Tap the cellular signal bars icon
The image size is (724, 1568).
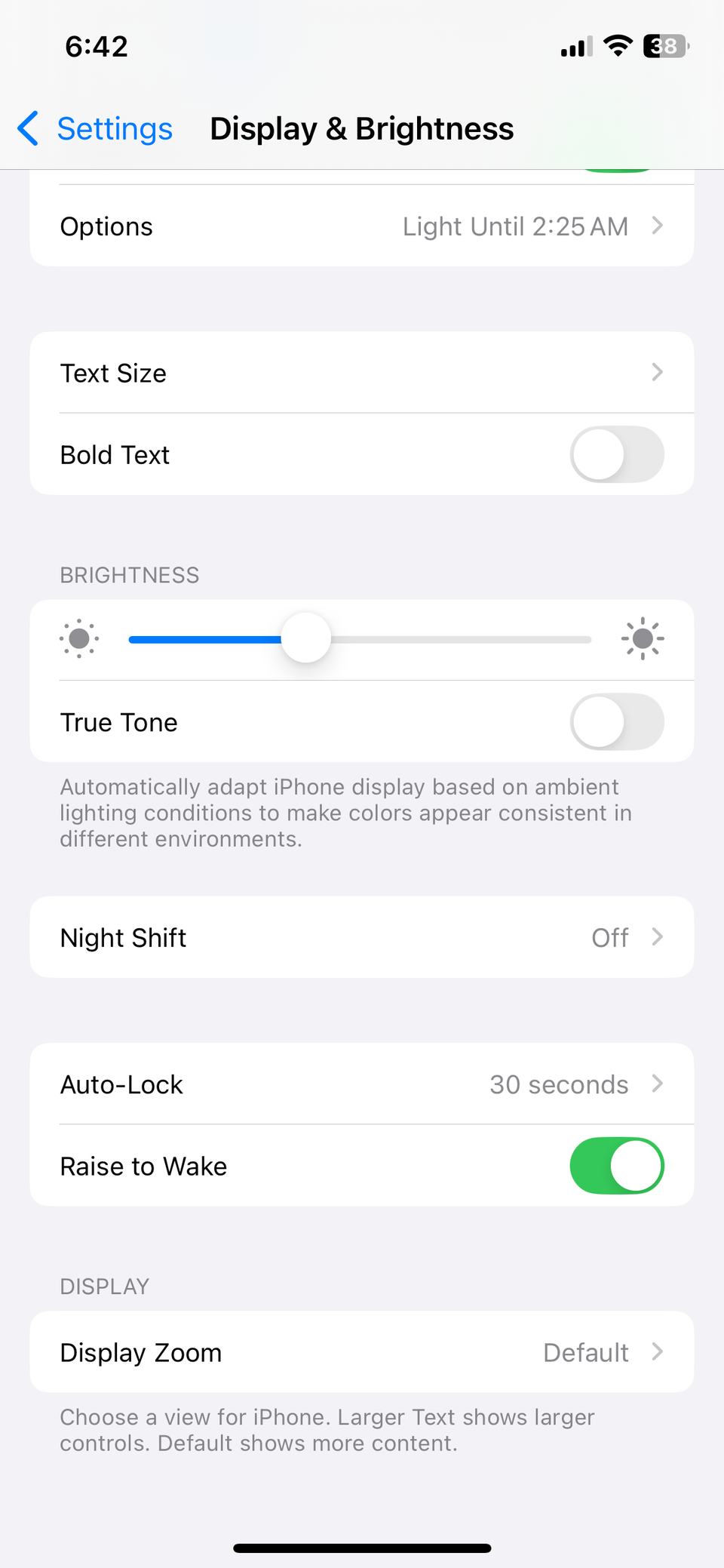(x=575, y=47)
